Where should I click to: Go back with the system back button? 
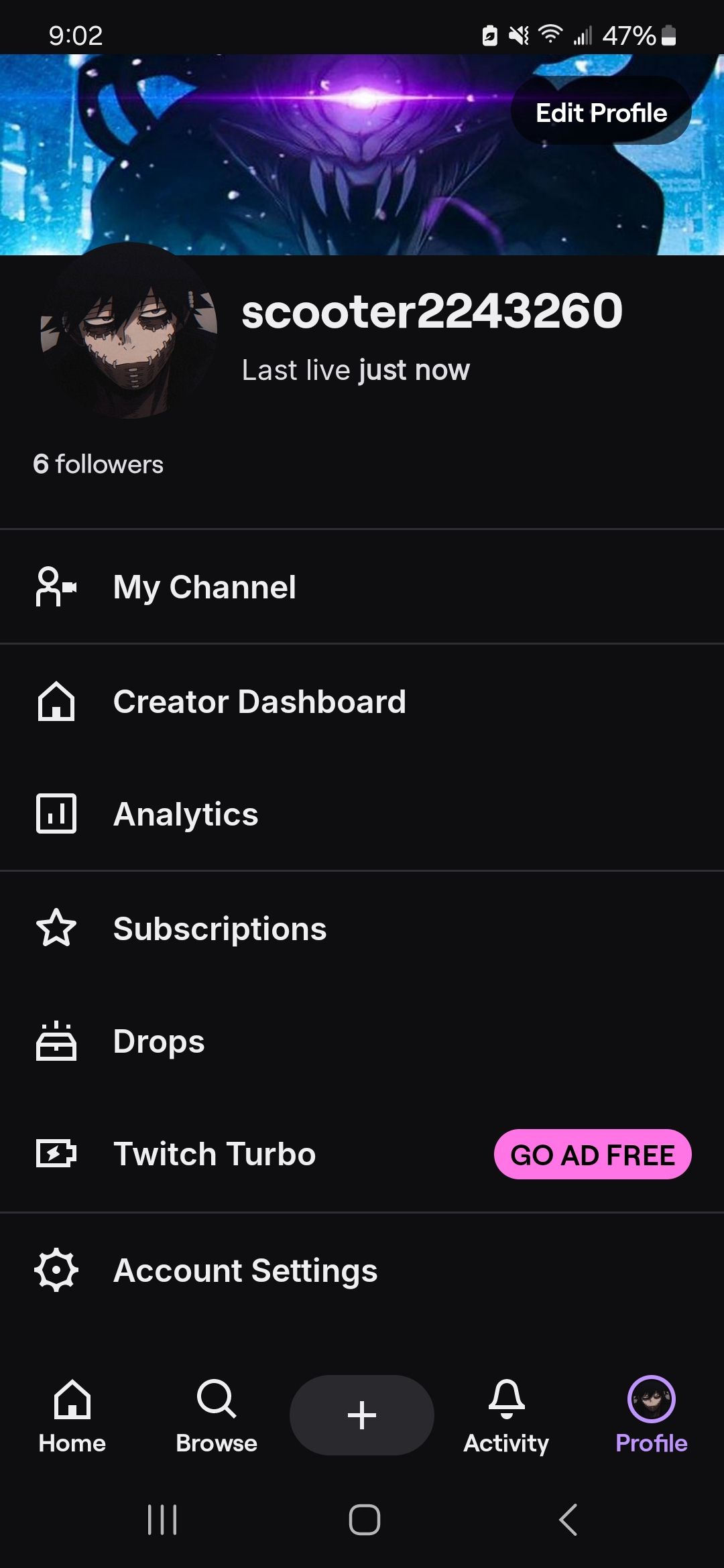[x=568, y=1519]
